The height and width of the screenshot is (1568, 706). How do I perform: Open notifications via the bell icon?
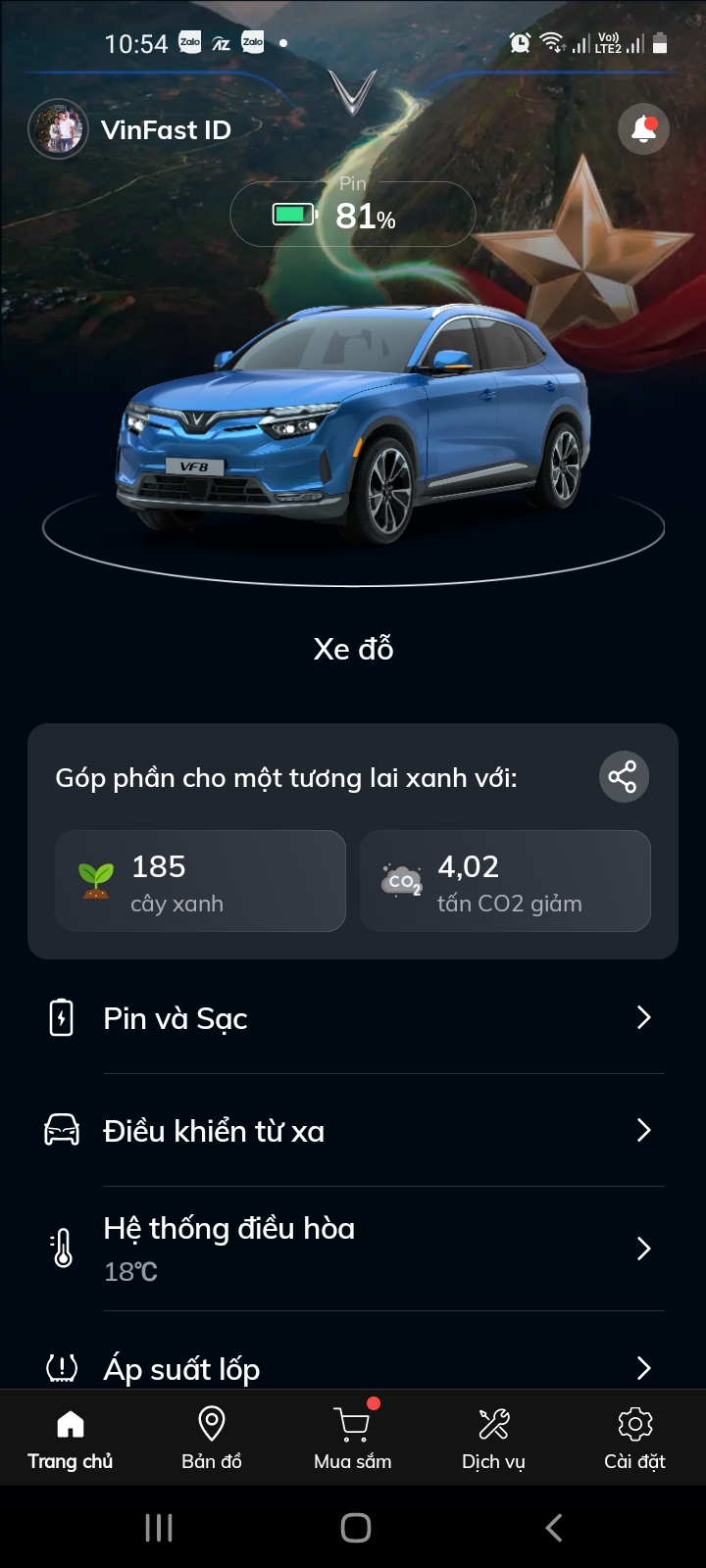644,128
